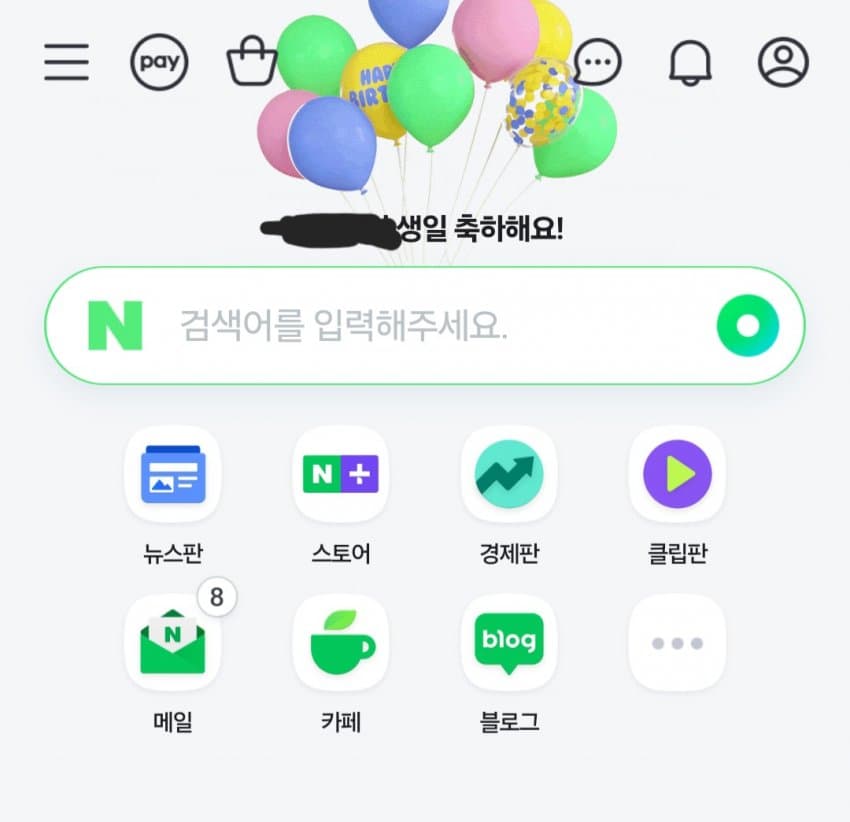Open 경제판 shortcut
This screenshot has width=850, height=822.
[509, 474]
